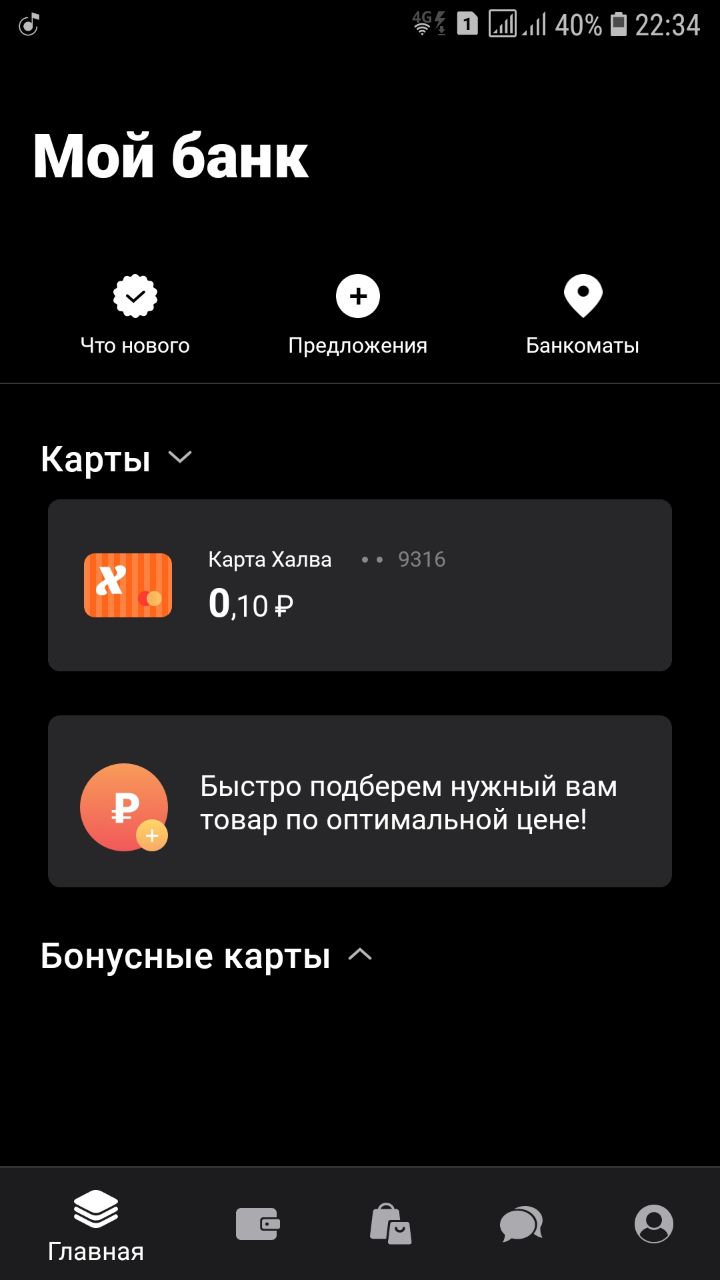Open the shopping bags tab
This screenshot has height=1280, width=720.
(x=390, y=1223)
